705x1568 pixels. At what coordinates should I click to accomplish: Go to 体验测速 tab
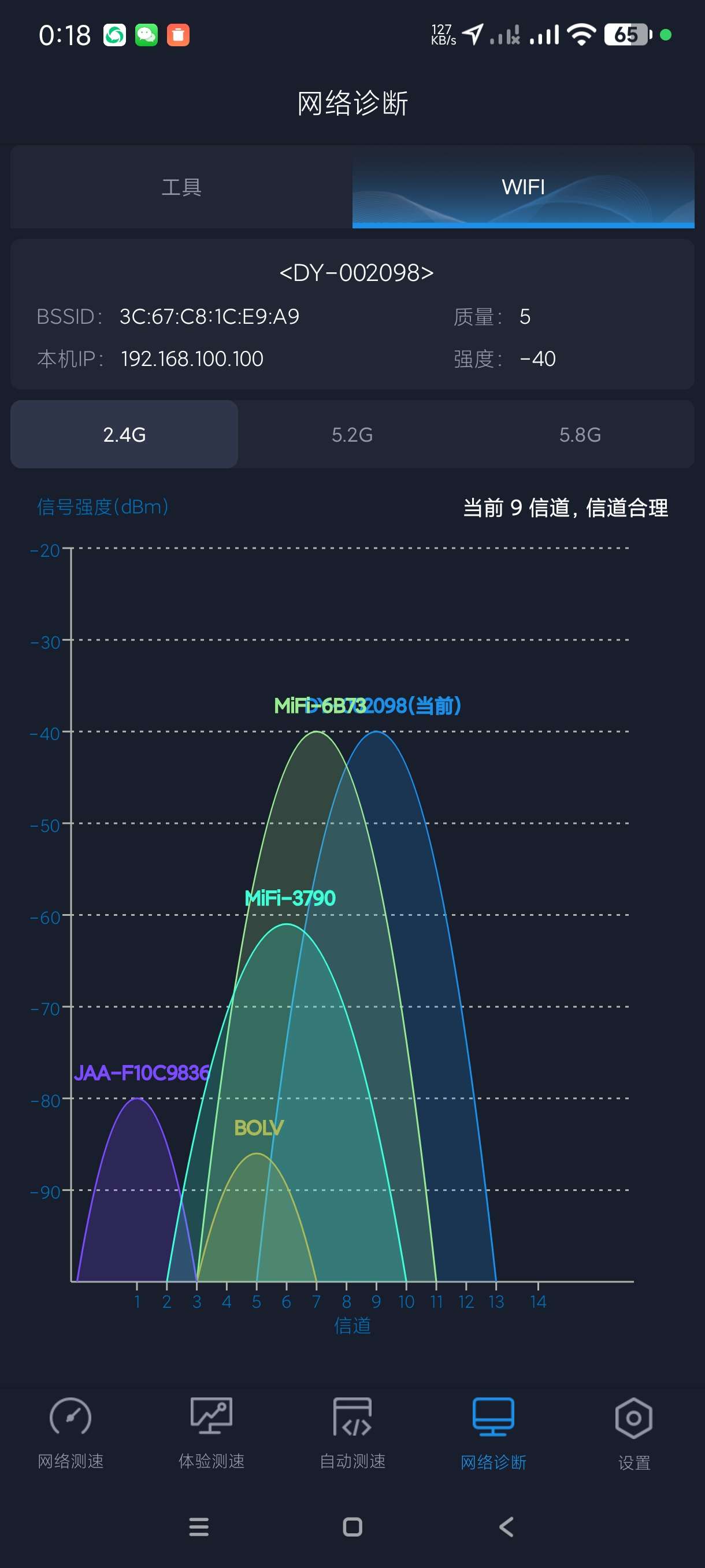tap(211, 1433)
